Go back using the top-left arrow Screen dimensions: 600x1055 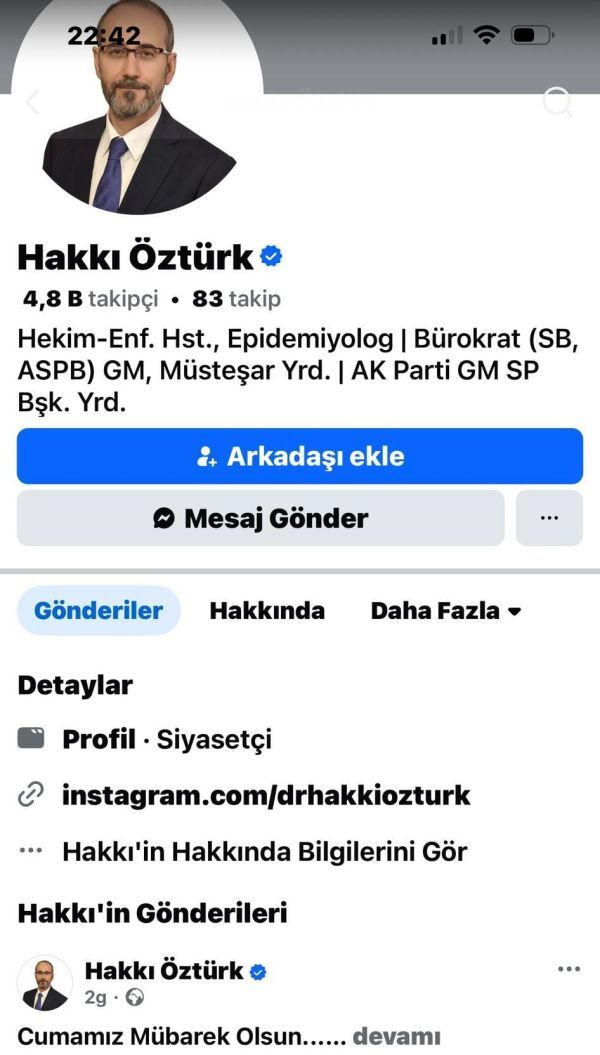click(32, 102)
